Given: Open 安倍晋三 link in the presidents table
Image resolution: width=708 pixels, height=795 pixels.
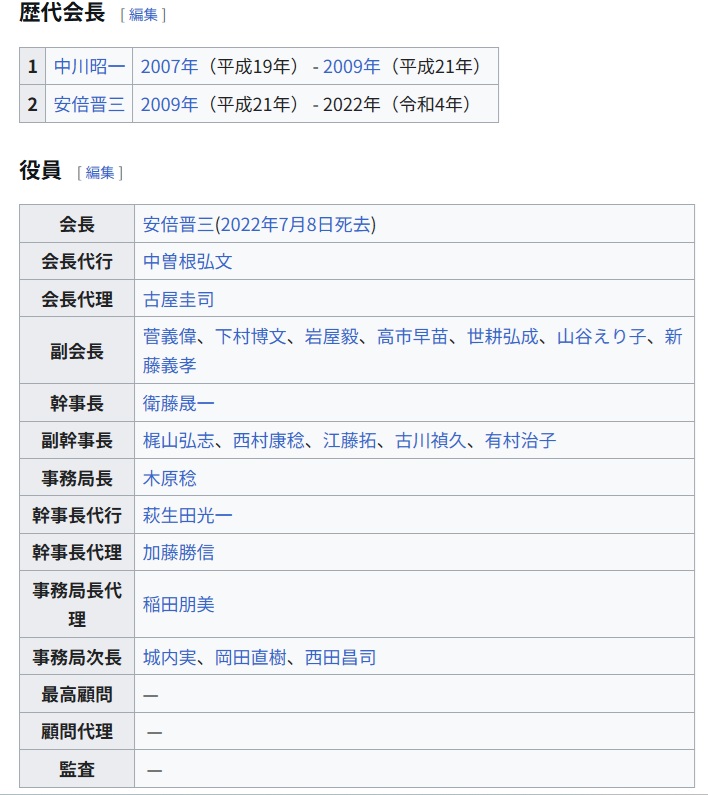Looking at the screenshot, I should (89, 104).
